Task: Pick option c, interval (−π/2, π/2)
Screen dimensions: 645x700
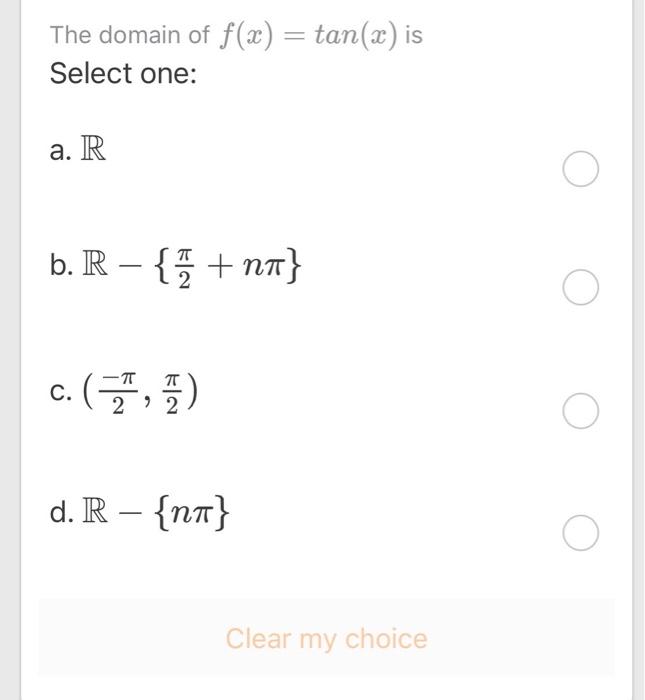Action: pyautogui.click(x=580, y=411)
